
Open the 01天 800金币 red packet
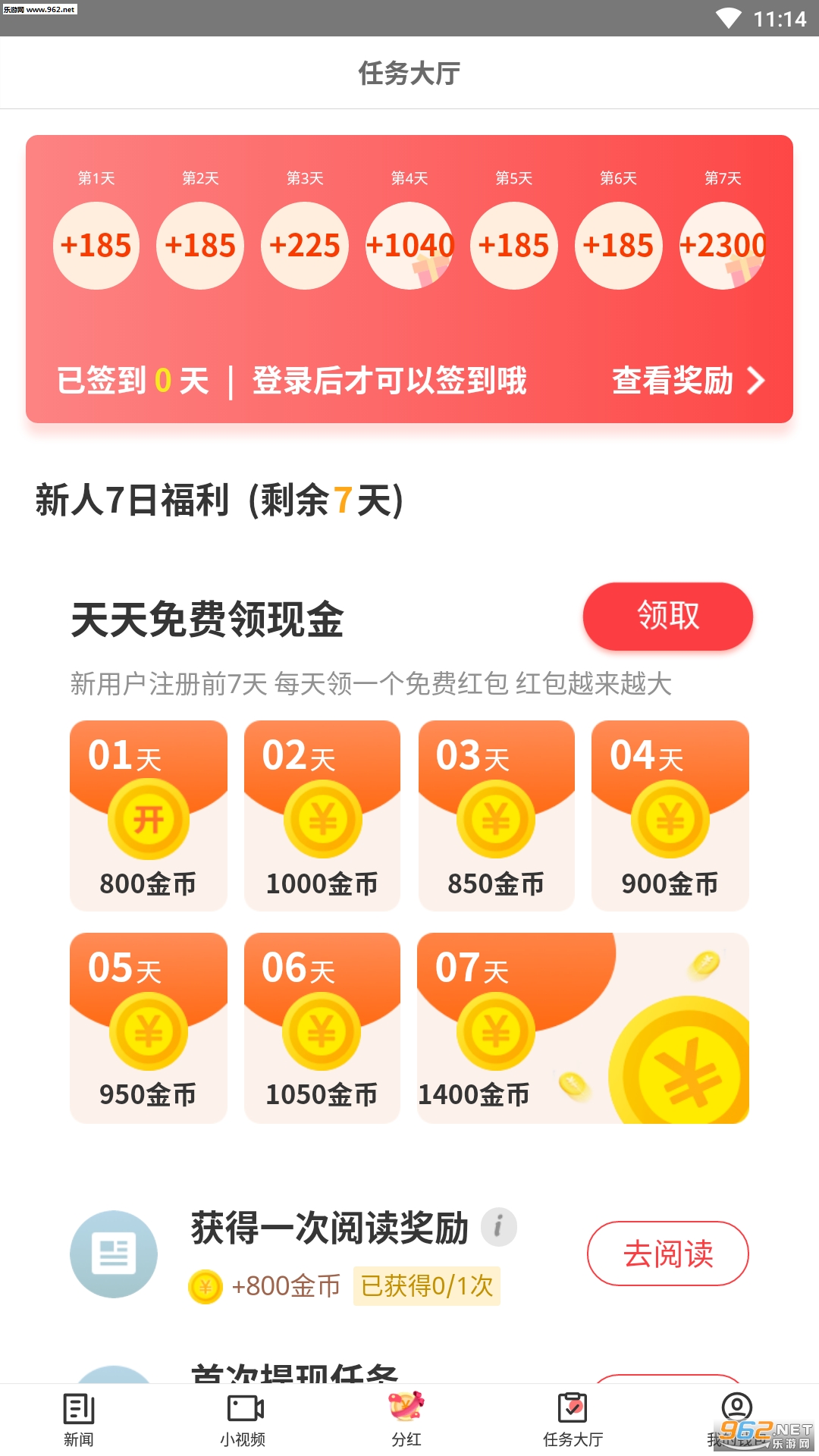148,816
